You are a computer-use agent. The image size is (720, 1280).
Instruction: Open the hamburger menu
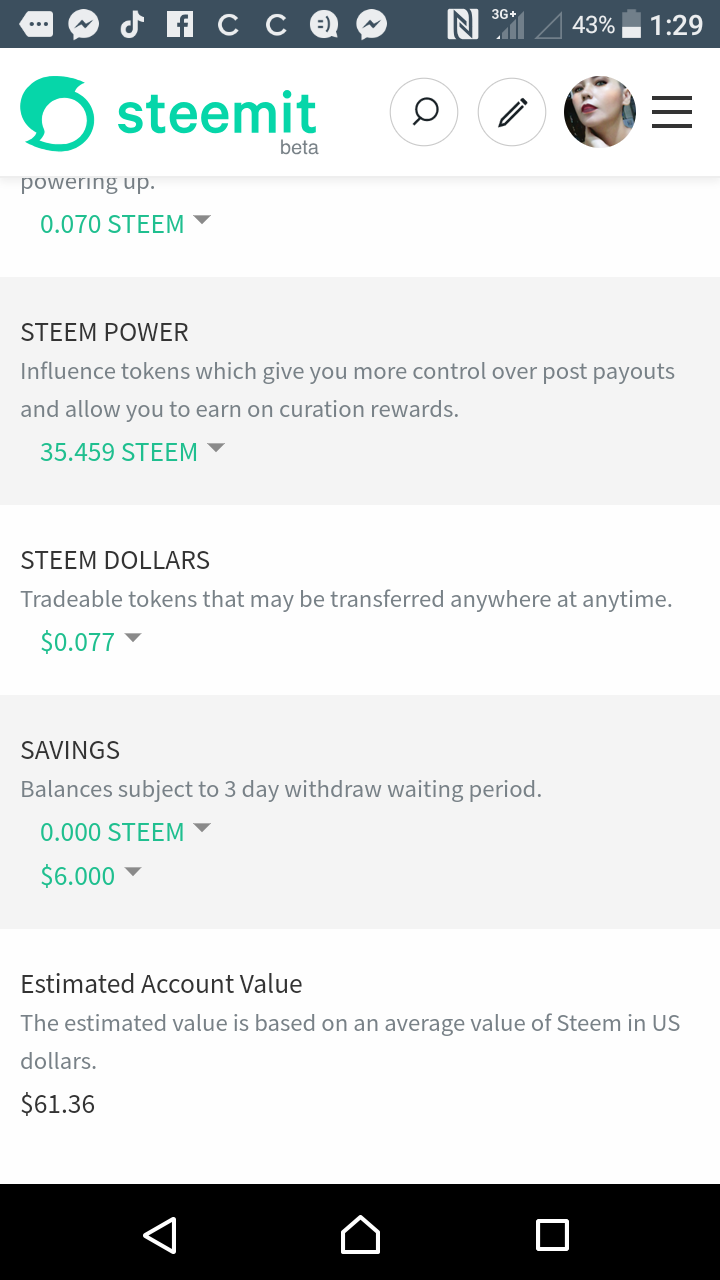(x=672, y=112)
